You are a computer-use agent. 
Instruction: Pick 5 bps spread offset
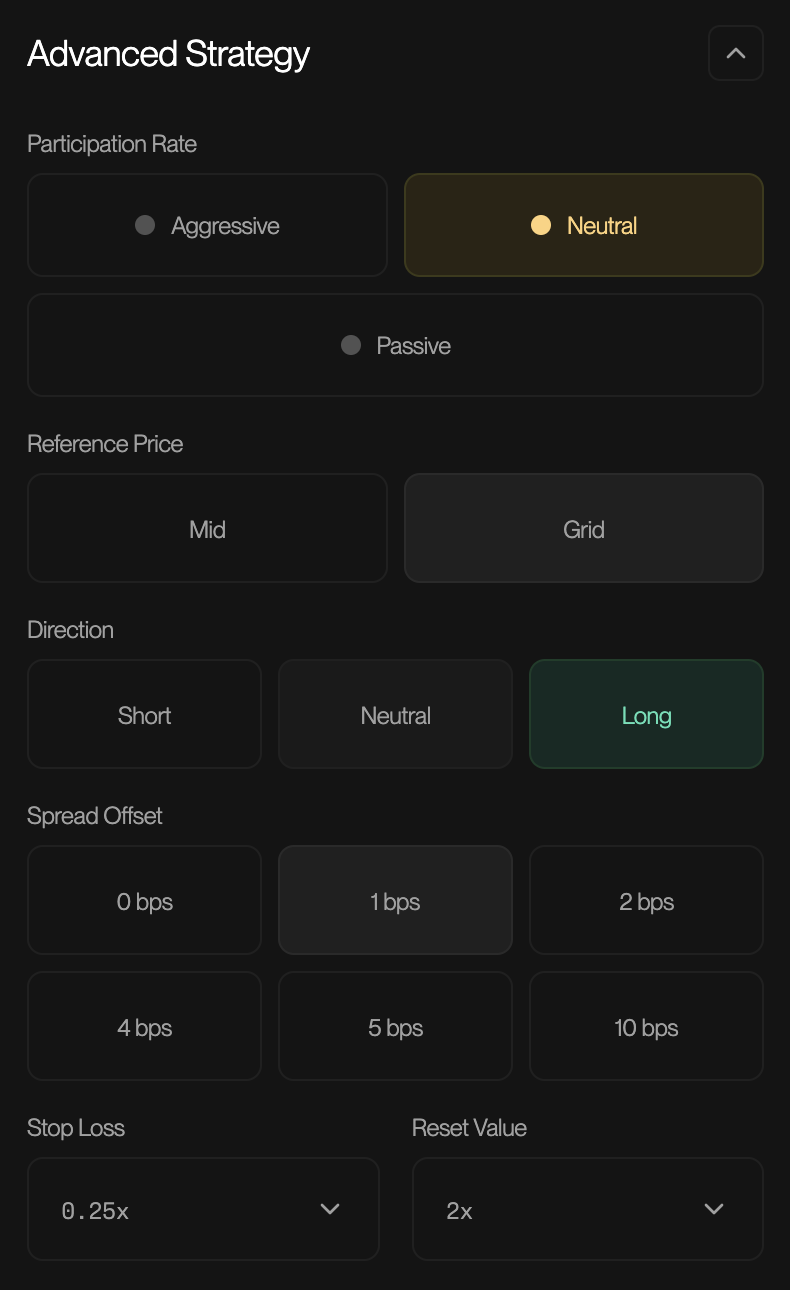395,1027
